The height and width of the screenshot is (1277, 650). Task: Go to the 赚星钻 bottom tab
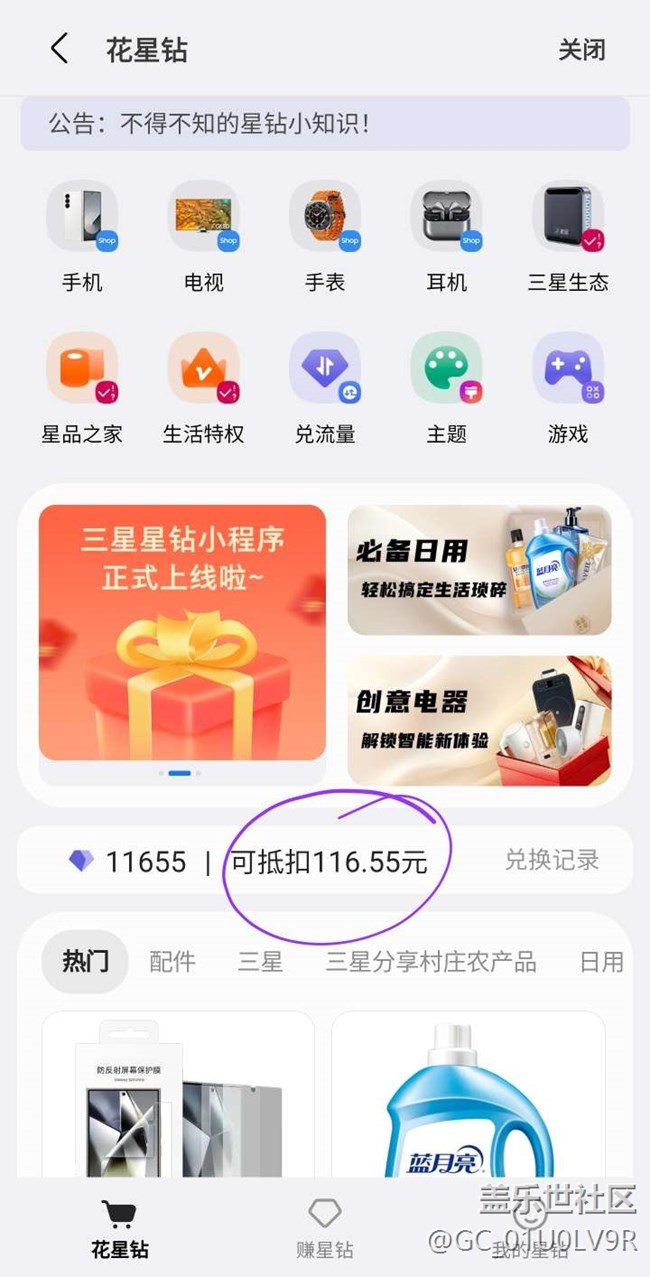(325, 1228)
